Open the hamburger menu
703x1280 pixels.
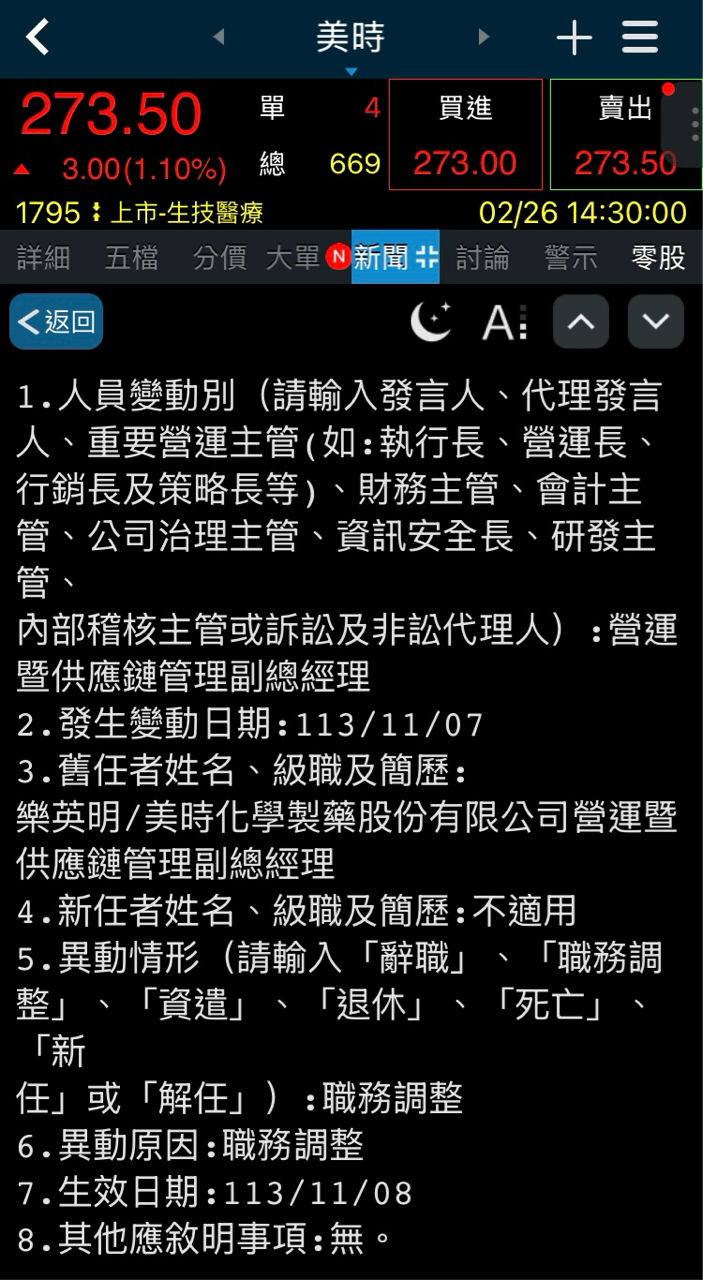pos(640,38)
